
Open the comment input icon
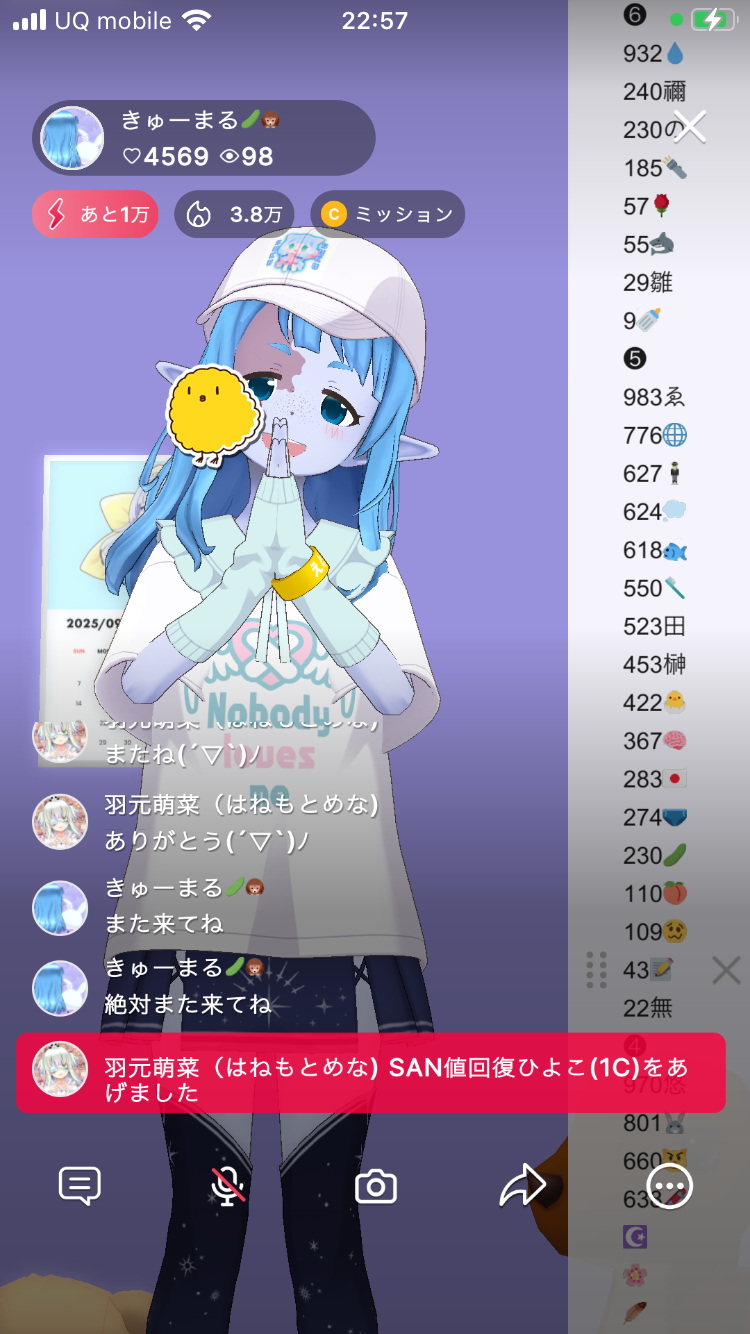click(x=80, y=1186)
